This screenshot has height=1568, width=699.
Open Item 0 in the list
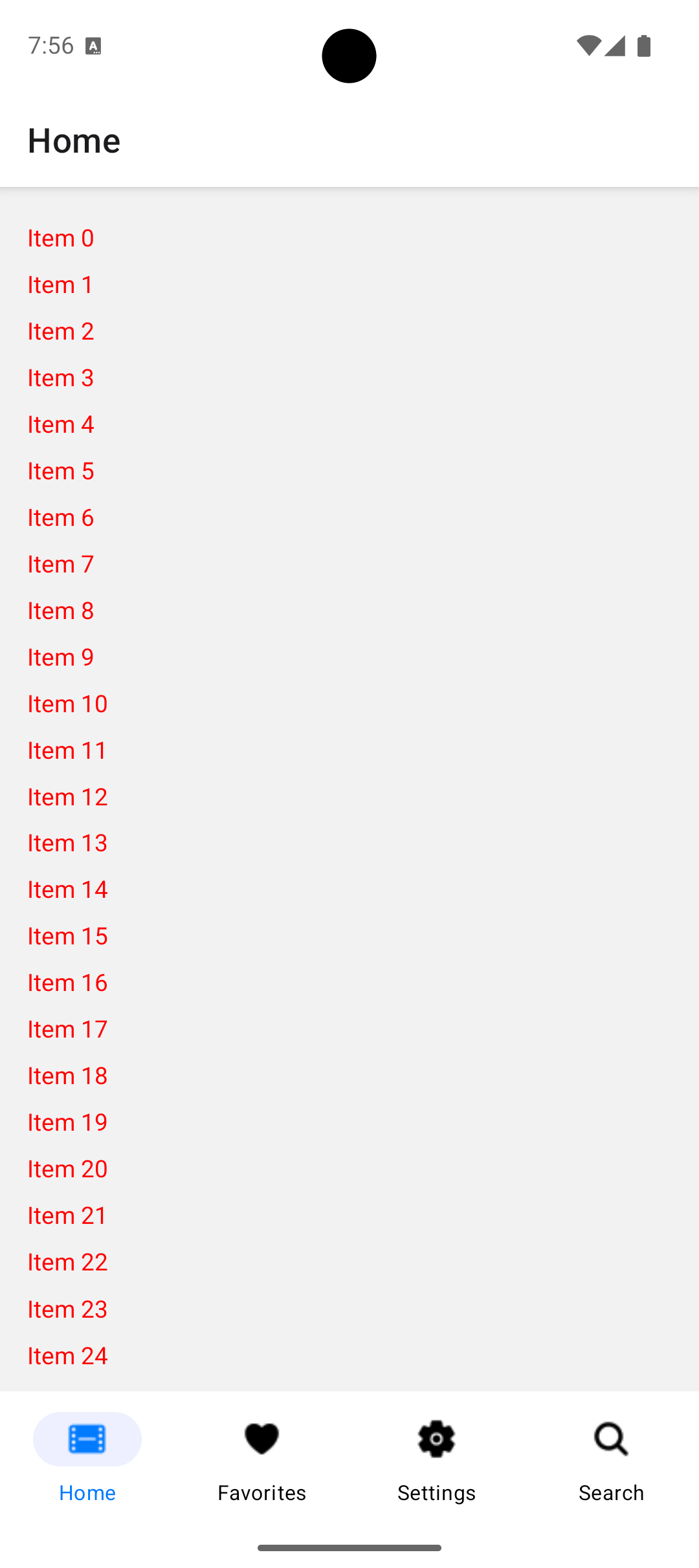point(61,238)
